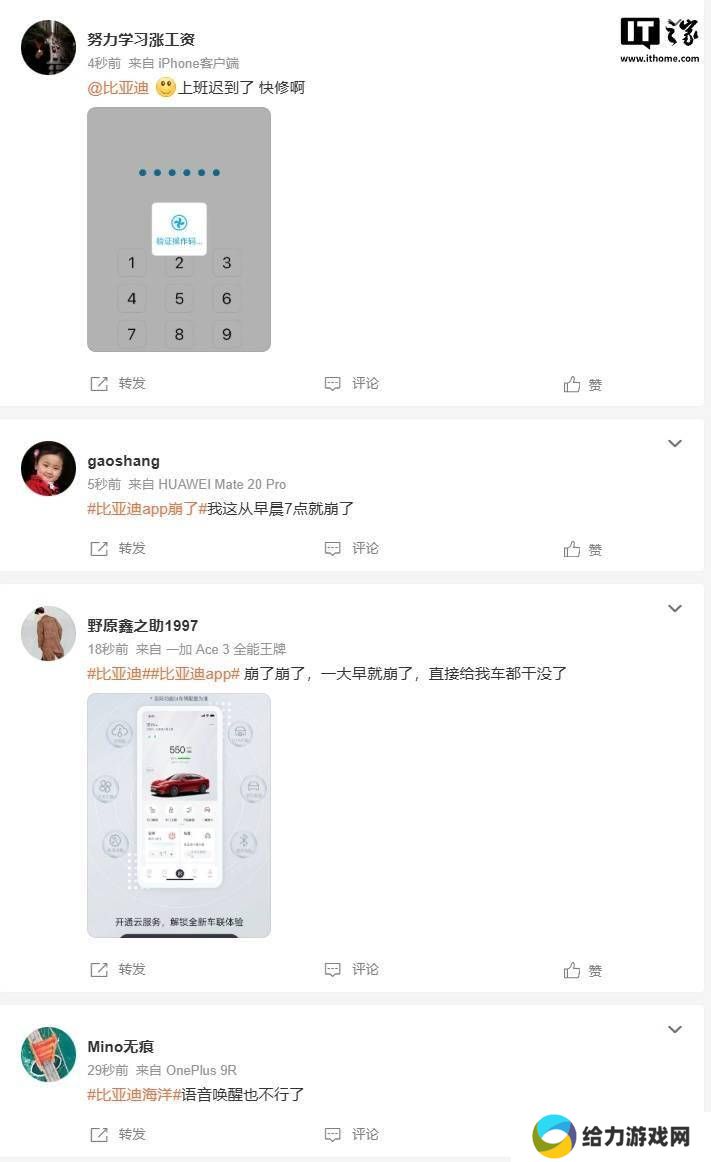Comment on Mino无痕's post
Image resolution: width=711 pixels, height=1162 pixels.
[x=352, y=1134]
